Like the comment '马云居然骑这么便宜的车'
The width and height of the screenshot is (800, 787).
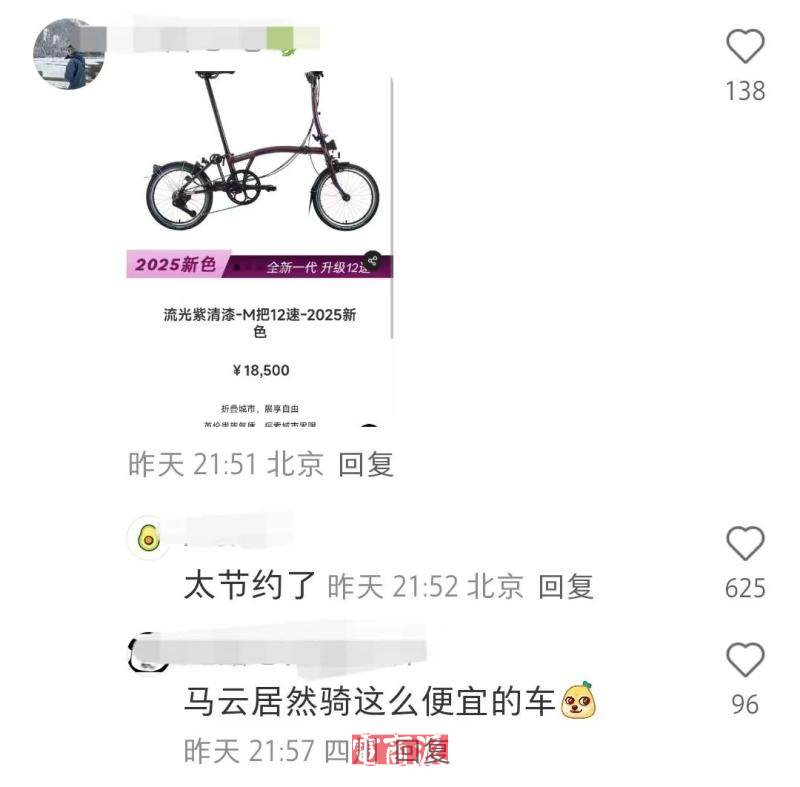tap(745, 661)
